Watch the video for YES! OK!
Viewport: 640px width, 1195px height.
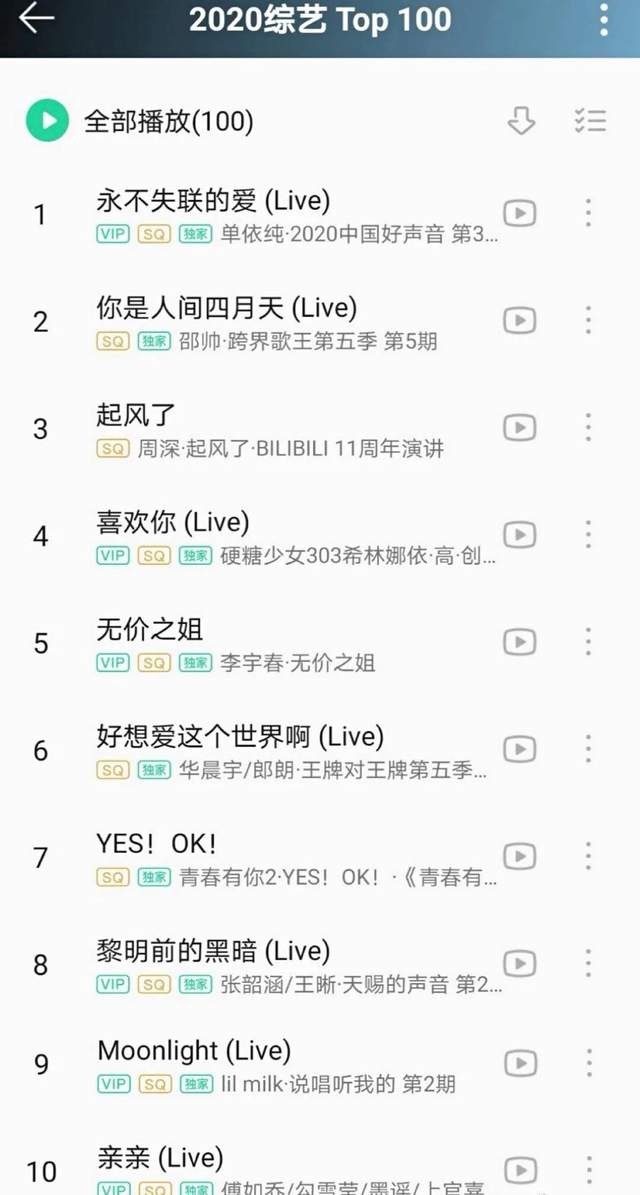point(519,856)
